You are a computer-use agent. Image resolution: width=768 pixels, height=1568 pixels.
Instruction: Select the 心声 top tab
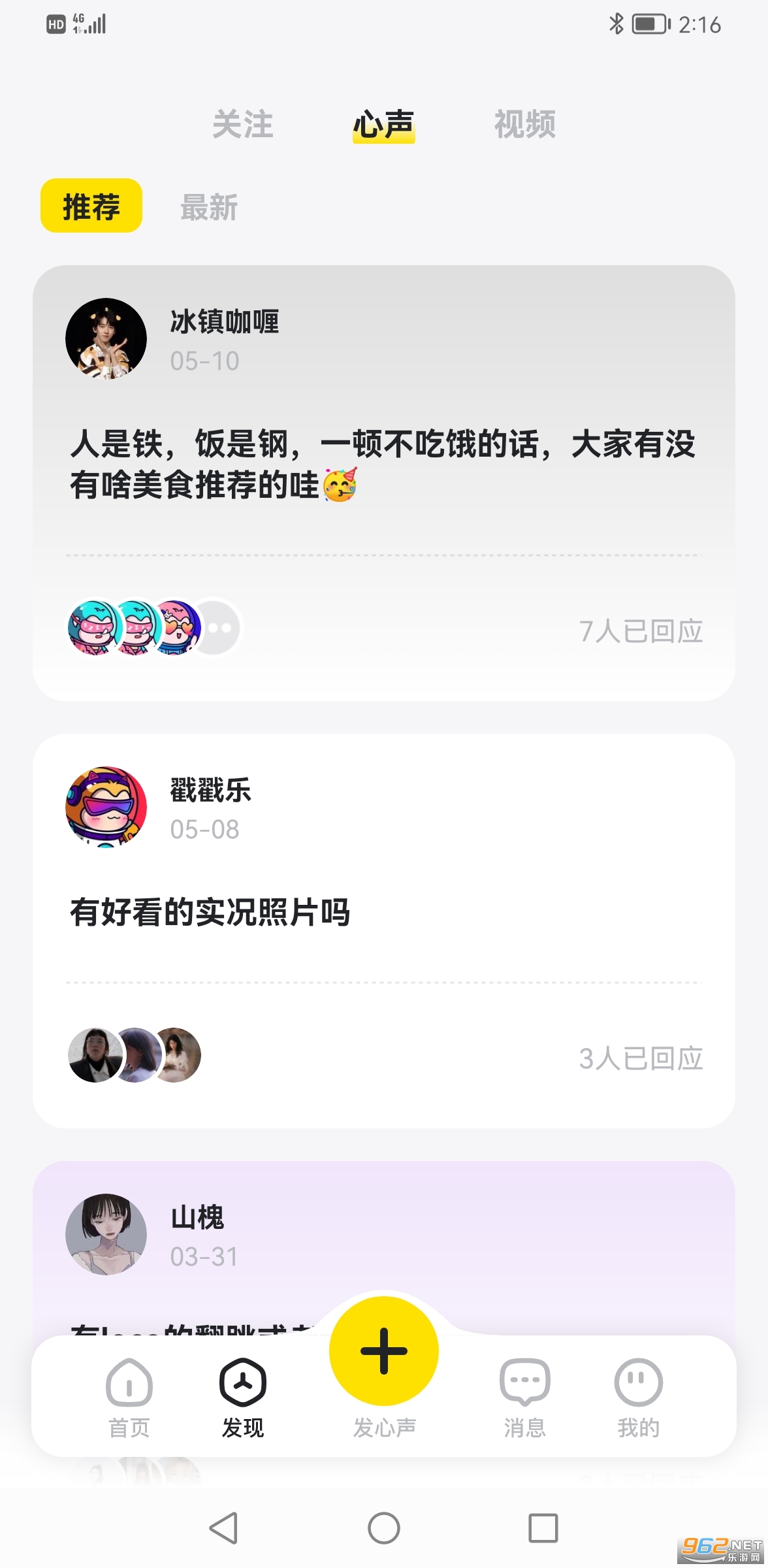(x=383, y=124)
